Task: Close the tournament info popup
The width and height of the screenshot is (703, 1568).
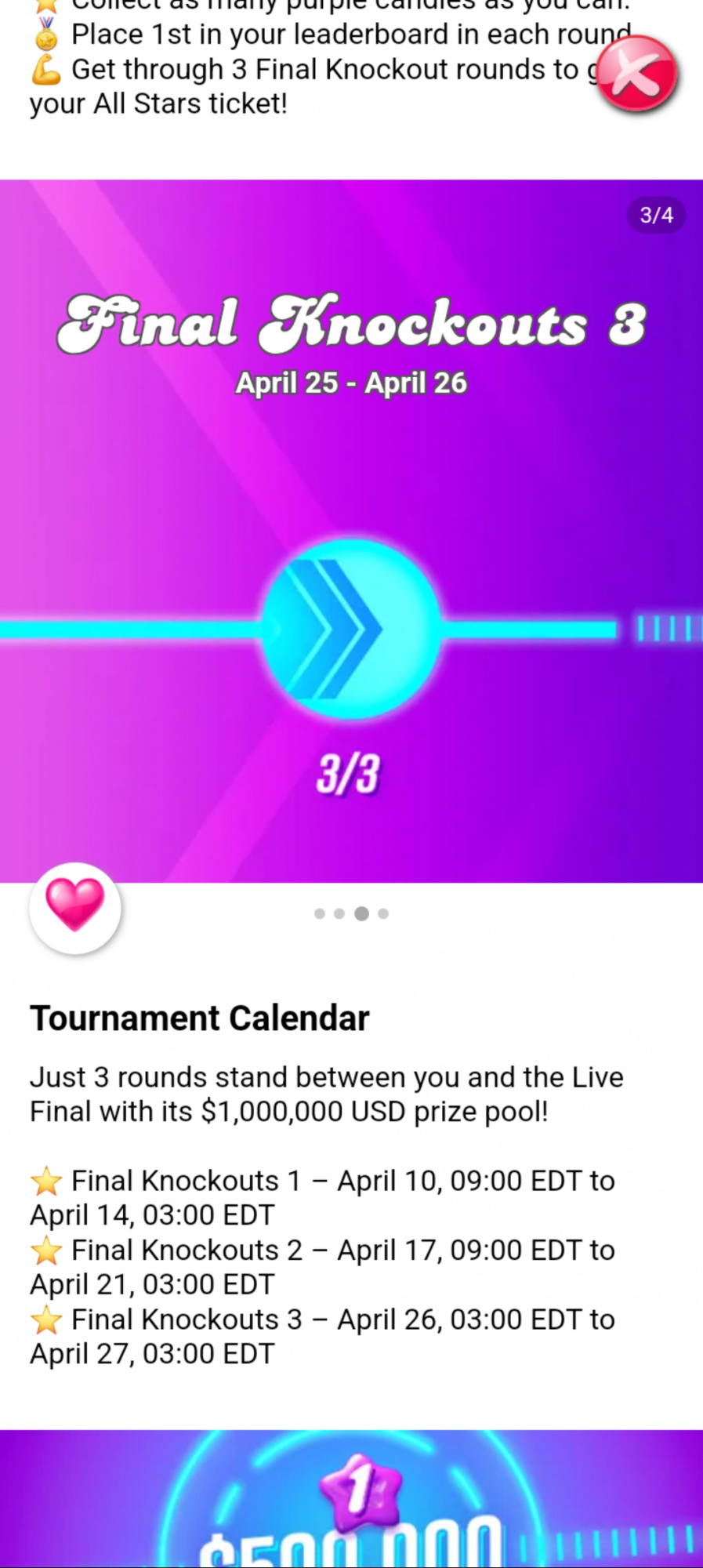Action: pos(636,76)
